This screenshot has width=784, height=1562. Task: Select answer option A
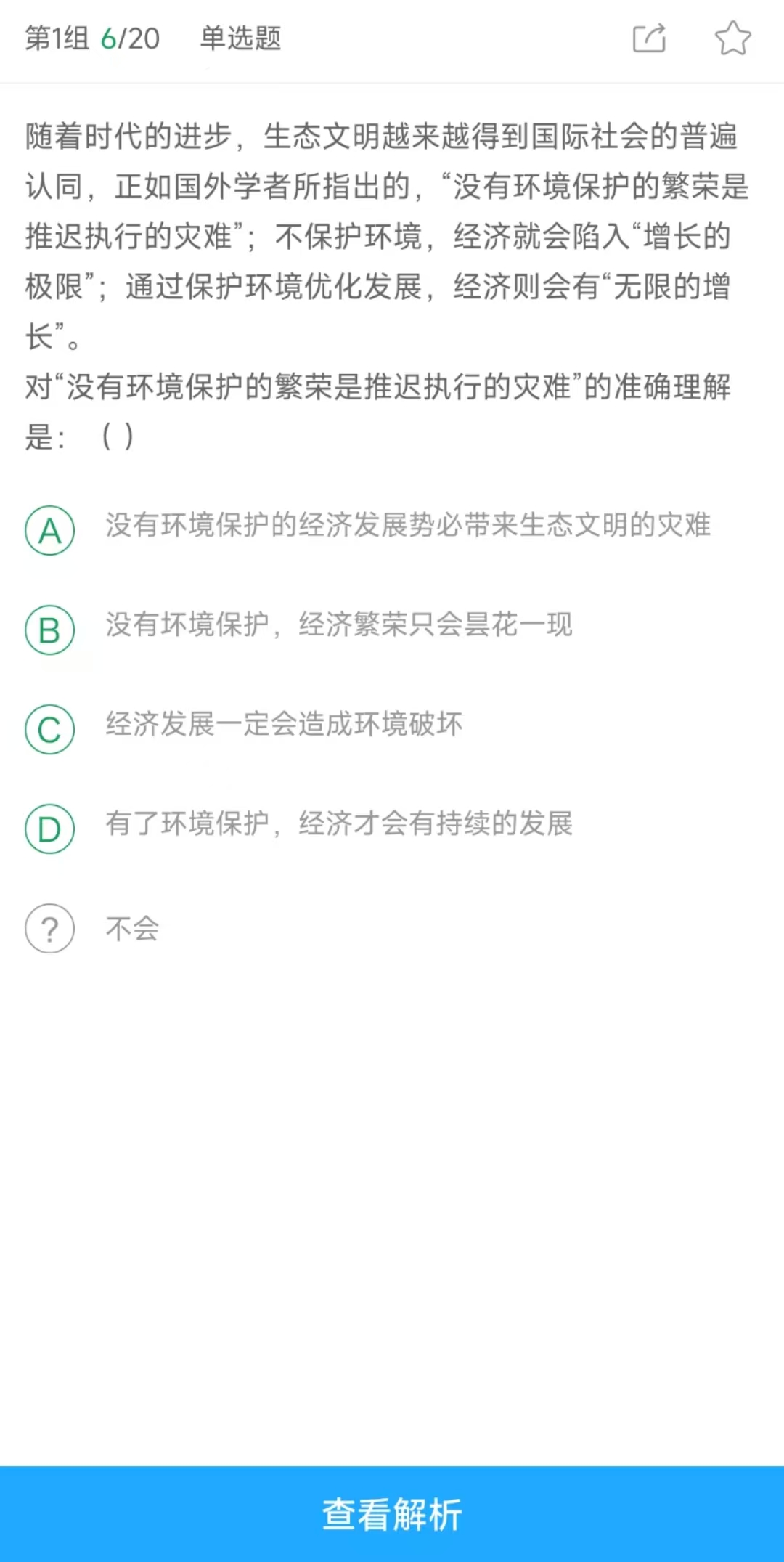[x=50, y=530]
